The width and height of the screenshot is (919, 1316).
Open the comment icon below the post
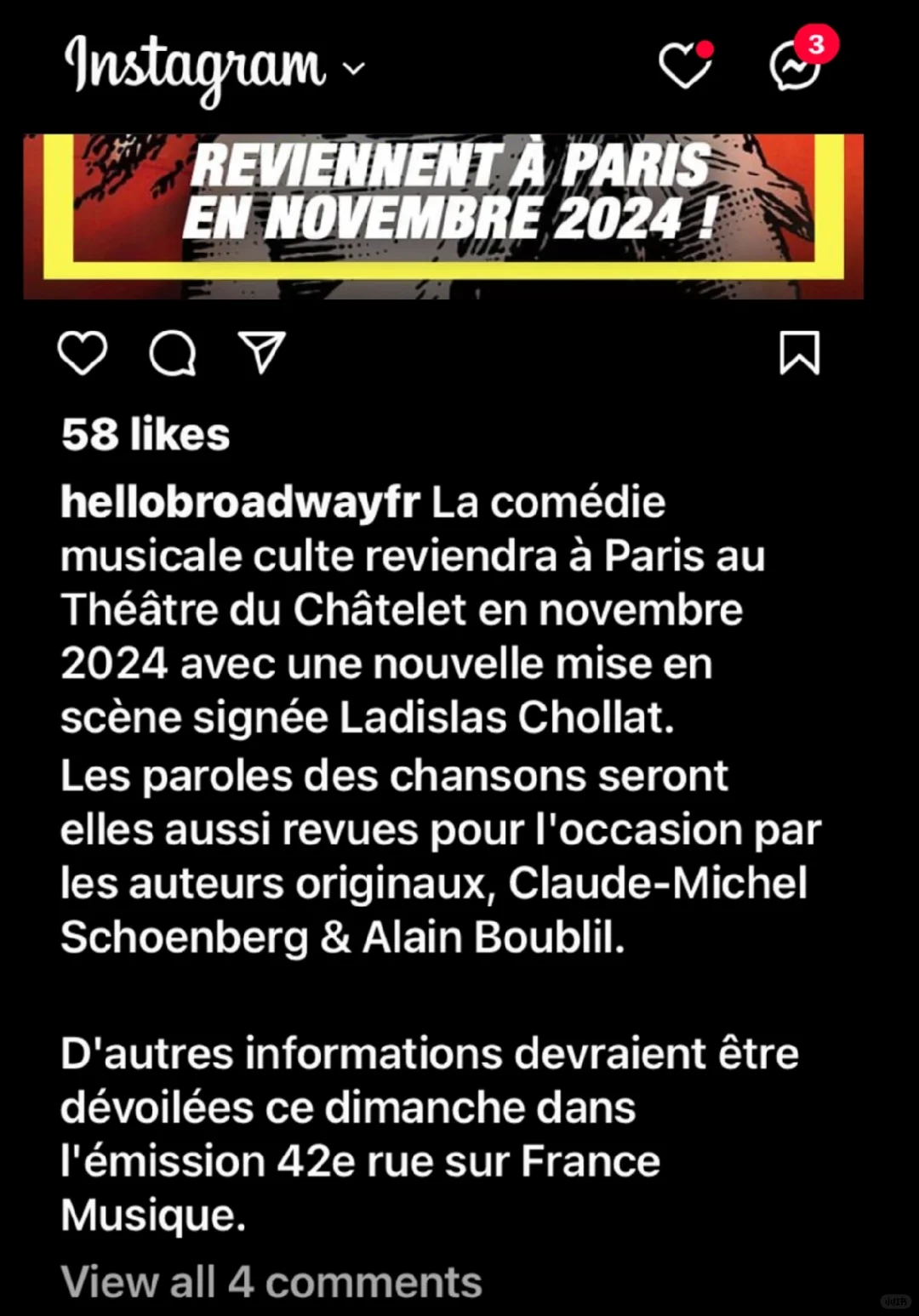click(x=172, y=355)
